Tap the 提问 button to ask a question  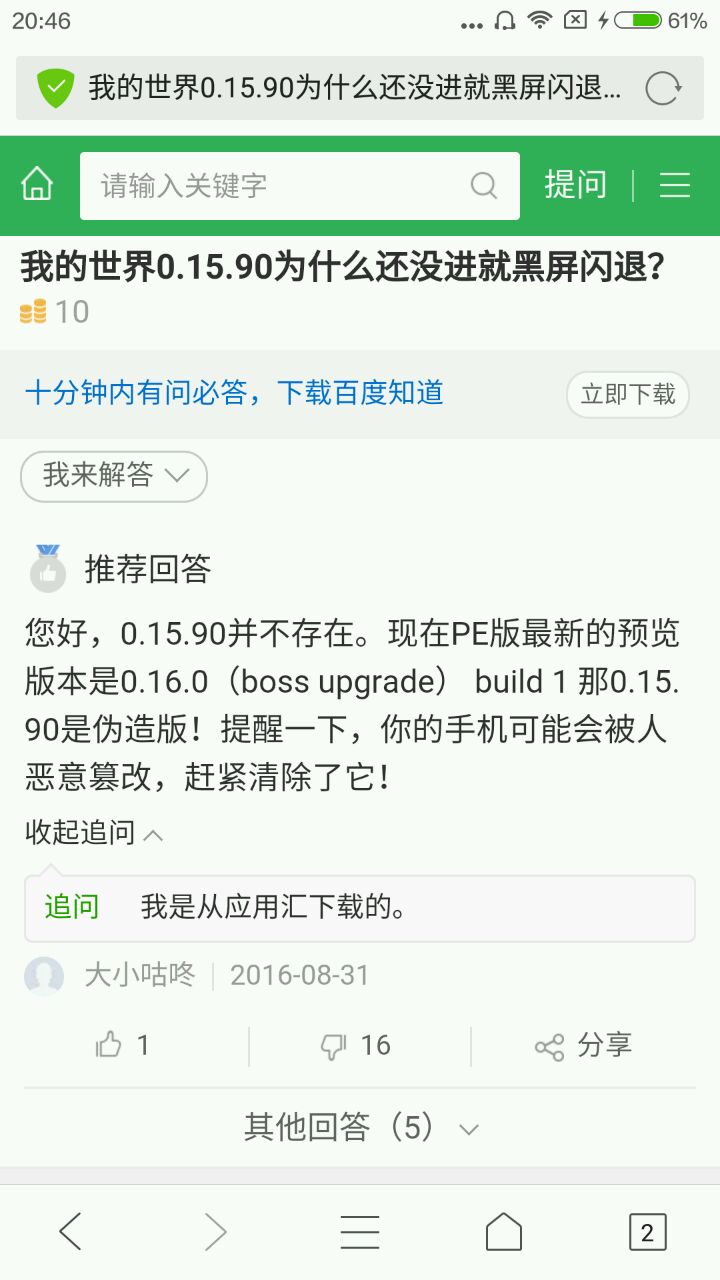click(575, 185)
